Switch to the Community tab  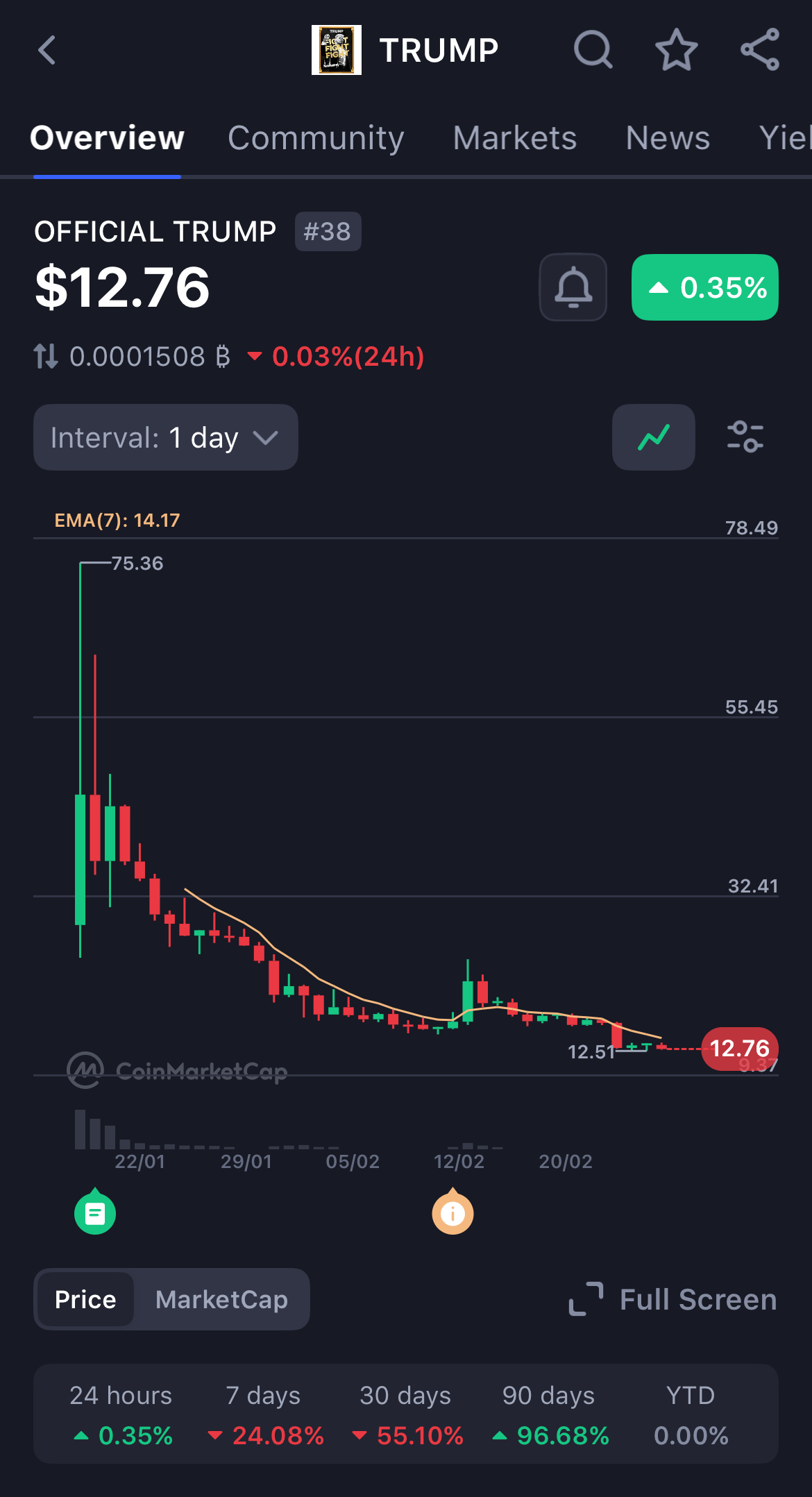(316, 138)
